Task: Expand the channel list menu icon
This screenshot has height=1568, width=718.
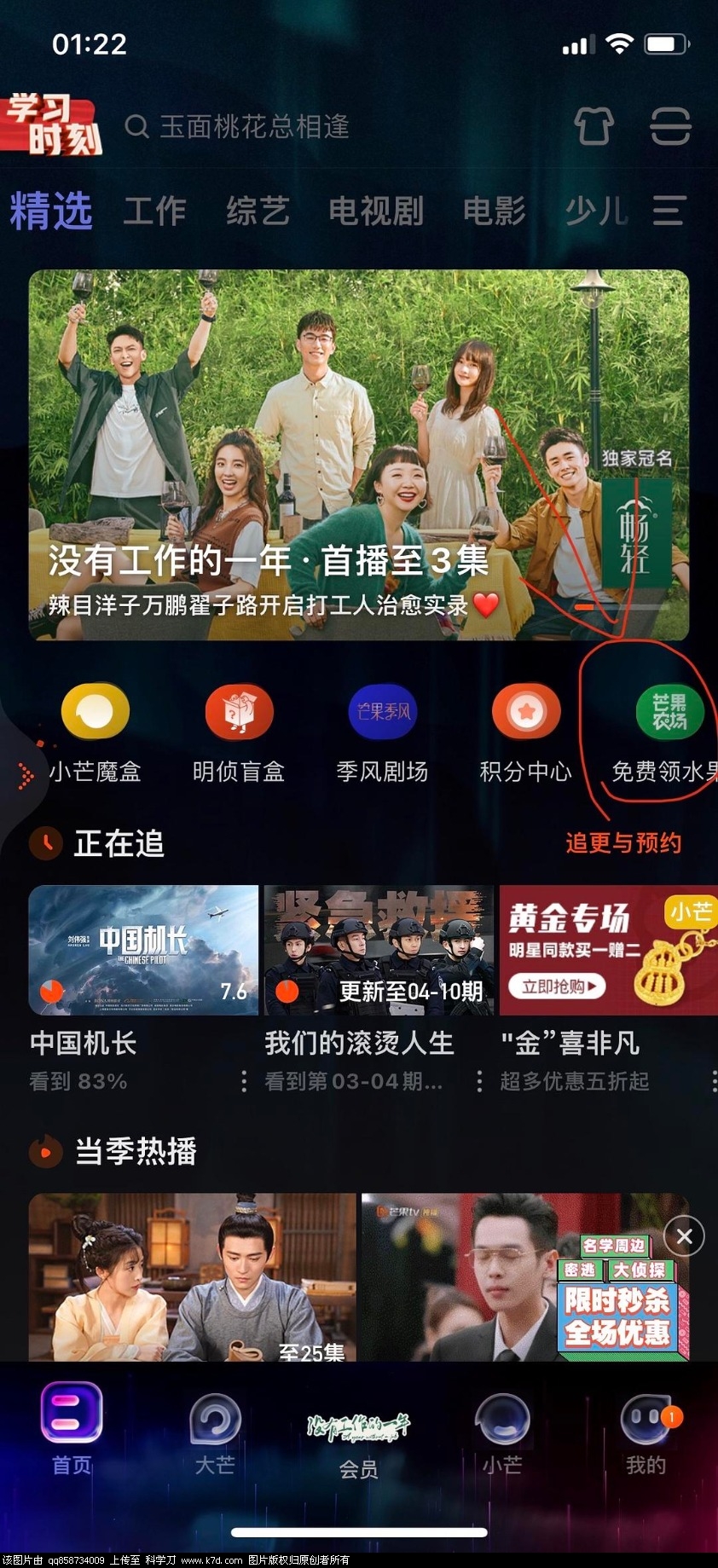Action: (x=669, y=211)
